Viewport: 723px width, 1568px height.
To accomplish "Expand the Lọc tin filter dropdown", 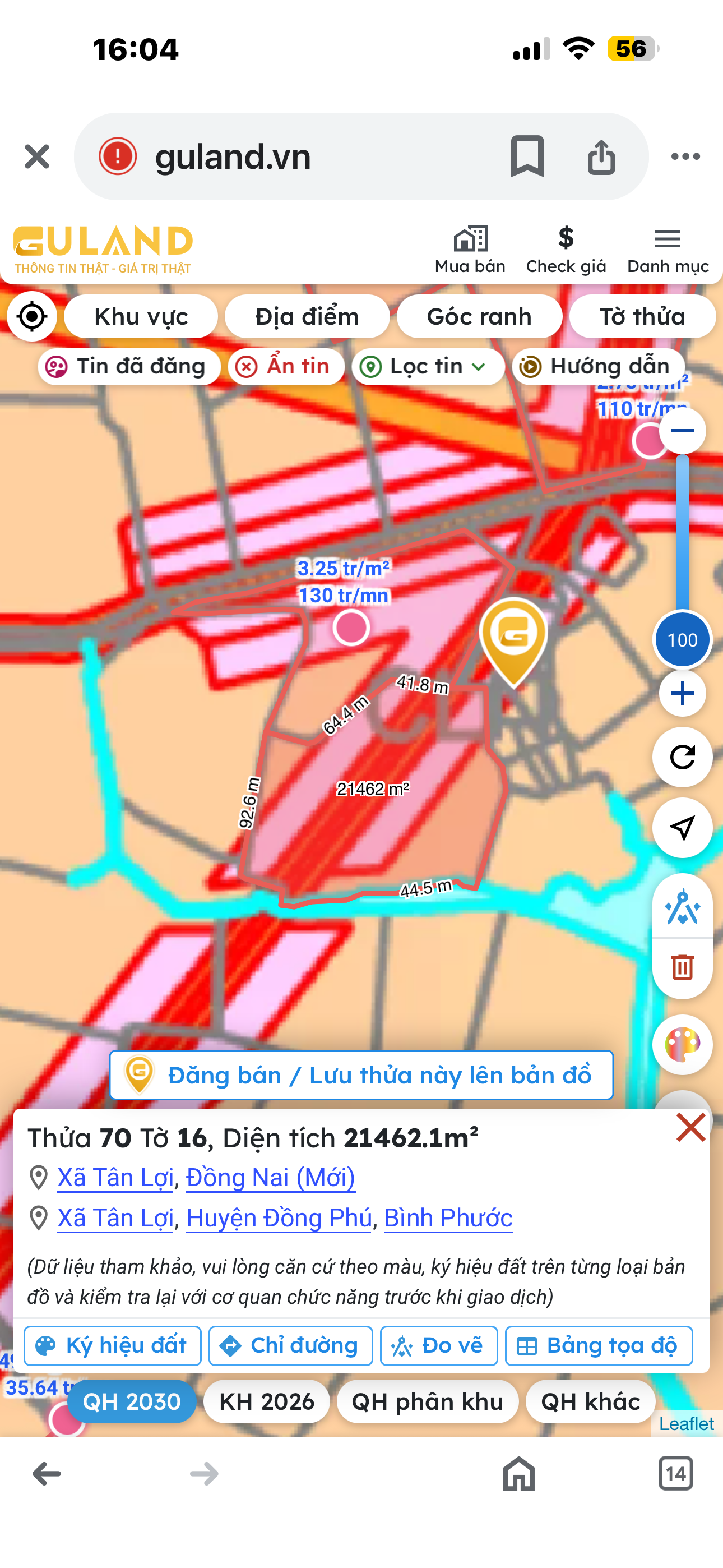I will tap(428, 366).
